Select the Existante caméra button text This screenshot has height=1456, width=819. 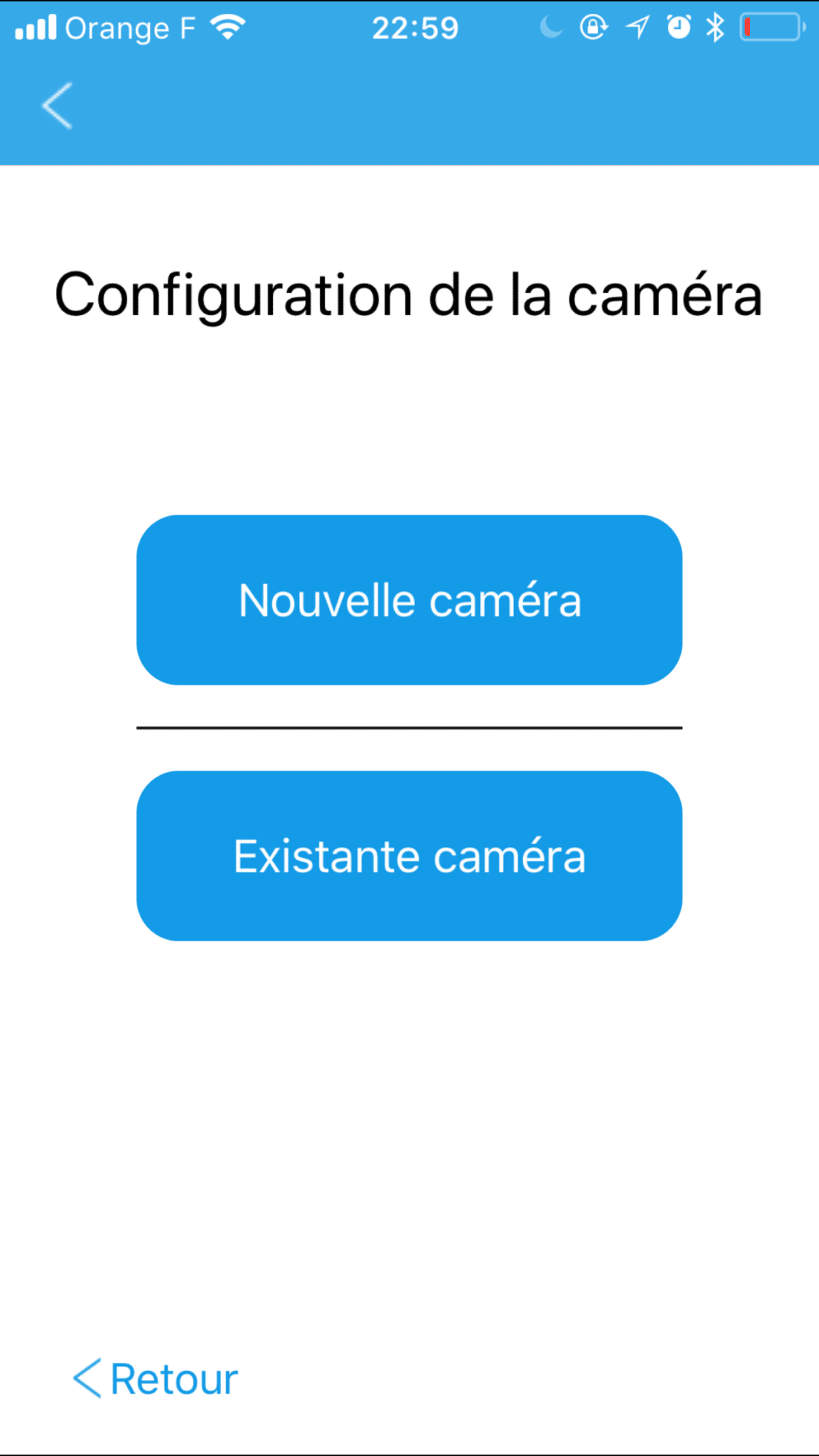[x=409, y=856]
